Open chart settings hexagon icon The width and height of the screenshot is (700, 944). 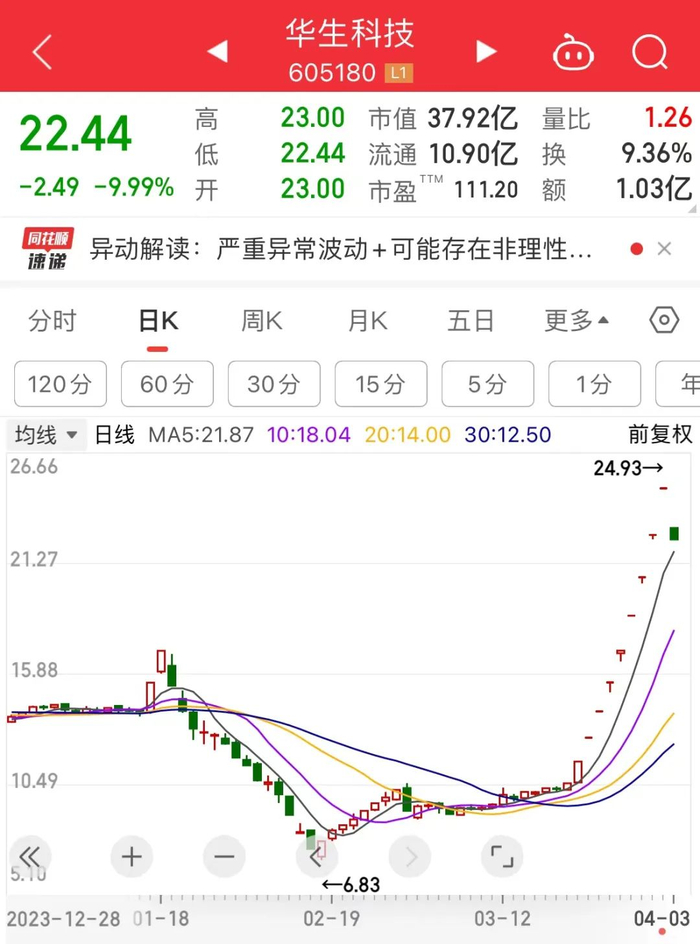664,321
